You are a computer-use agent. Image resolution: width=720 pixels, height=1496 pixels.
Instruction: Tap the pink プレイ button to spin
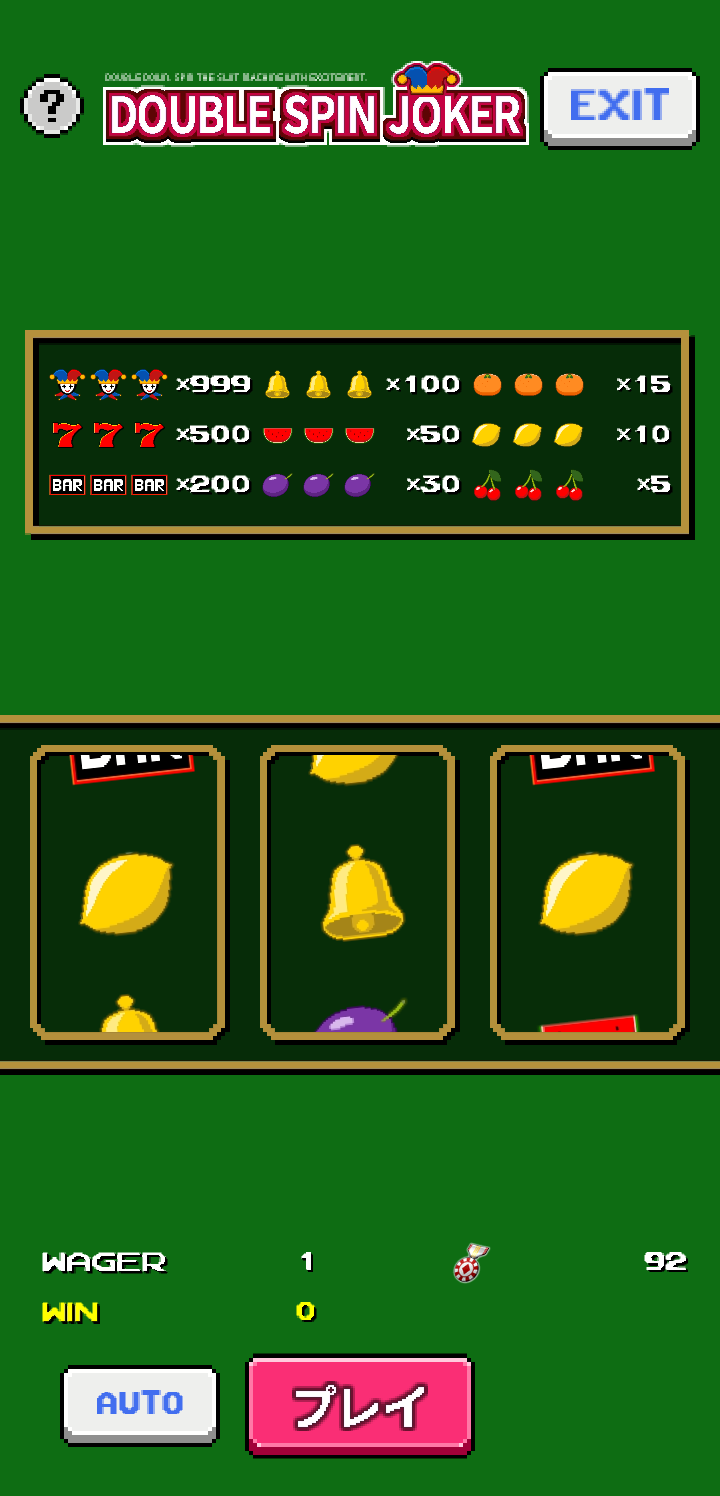point(360,1405)
